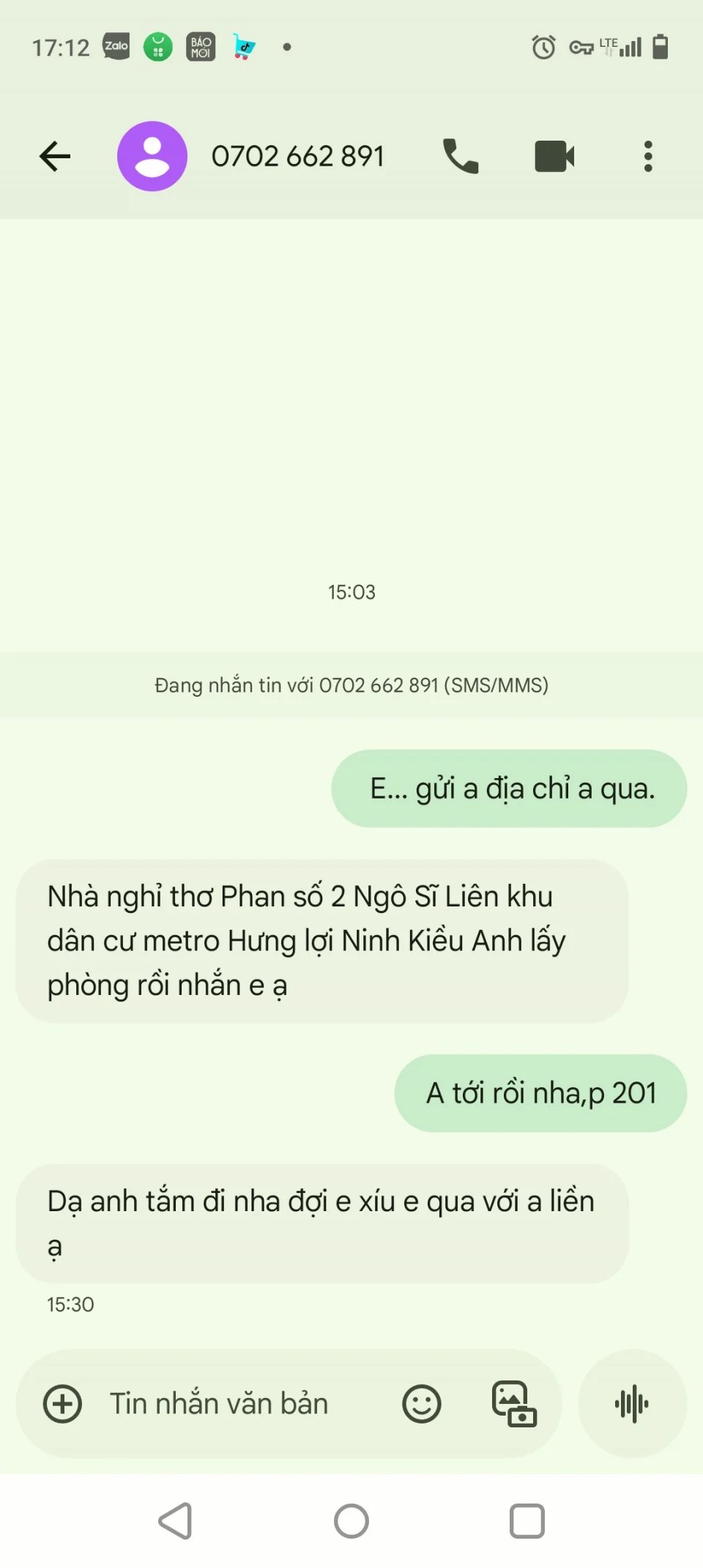Open the emoji picker
This screenshot has height=1568, width=703.
[x=422, y=1404]
